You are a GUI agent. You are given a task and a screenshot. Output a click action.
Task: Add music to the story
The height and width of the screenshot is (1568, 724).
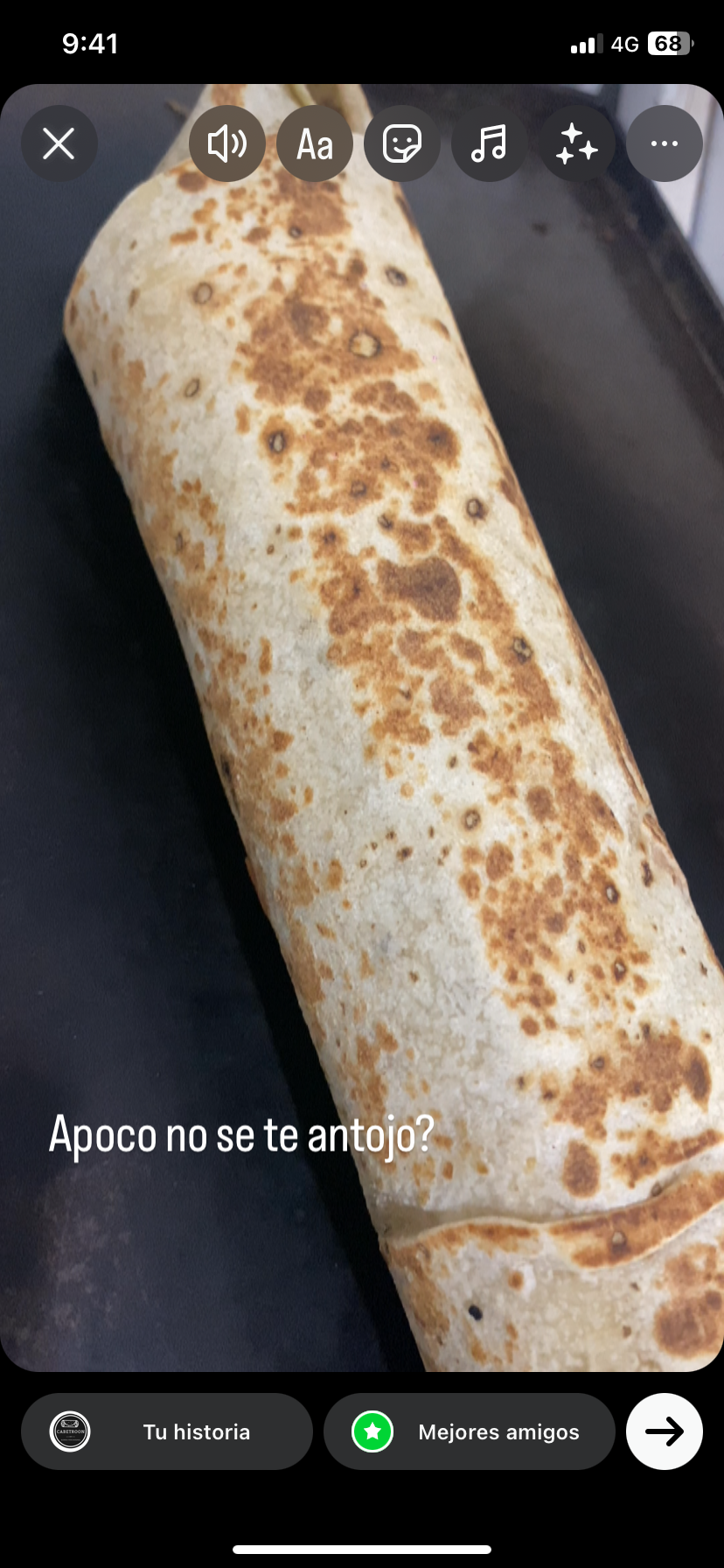point(489,143)
